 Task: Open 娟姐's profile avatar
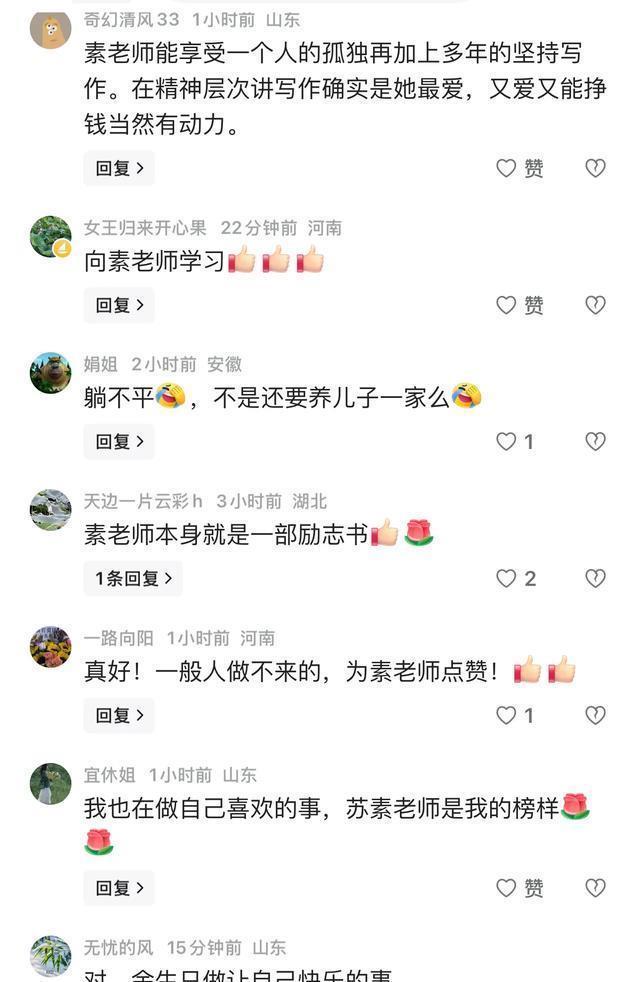50,373
